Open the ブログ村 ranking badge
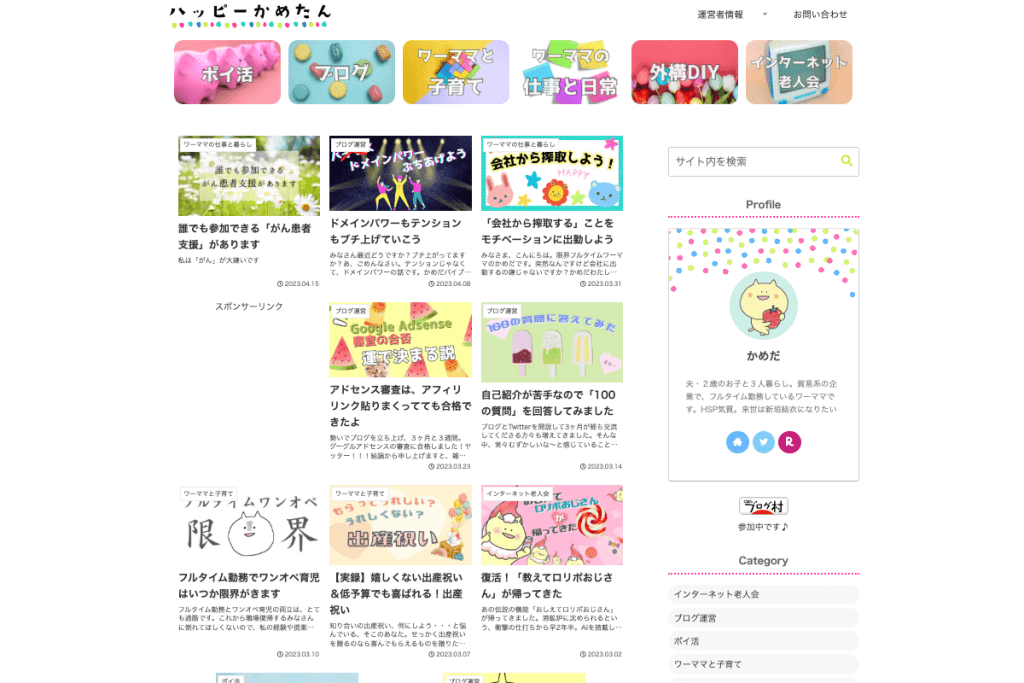The width and height of the screenshot is (1024, 683). pyautogui.click(x=763, y=507)
